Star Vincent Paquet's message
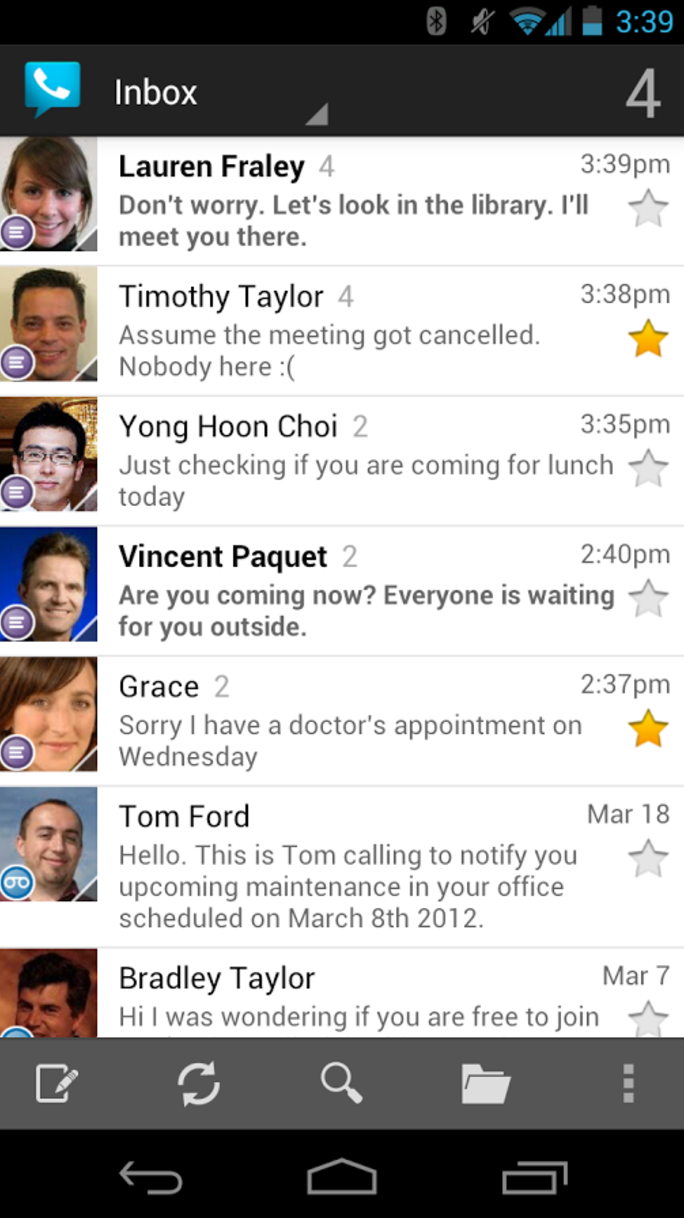The height and width of the screenshot is (1218, 684). click(648, 599)
